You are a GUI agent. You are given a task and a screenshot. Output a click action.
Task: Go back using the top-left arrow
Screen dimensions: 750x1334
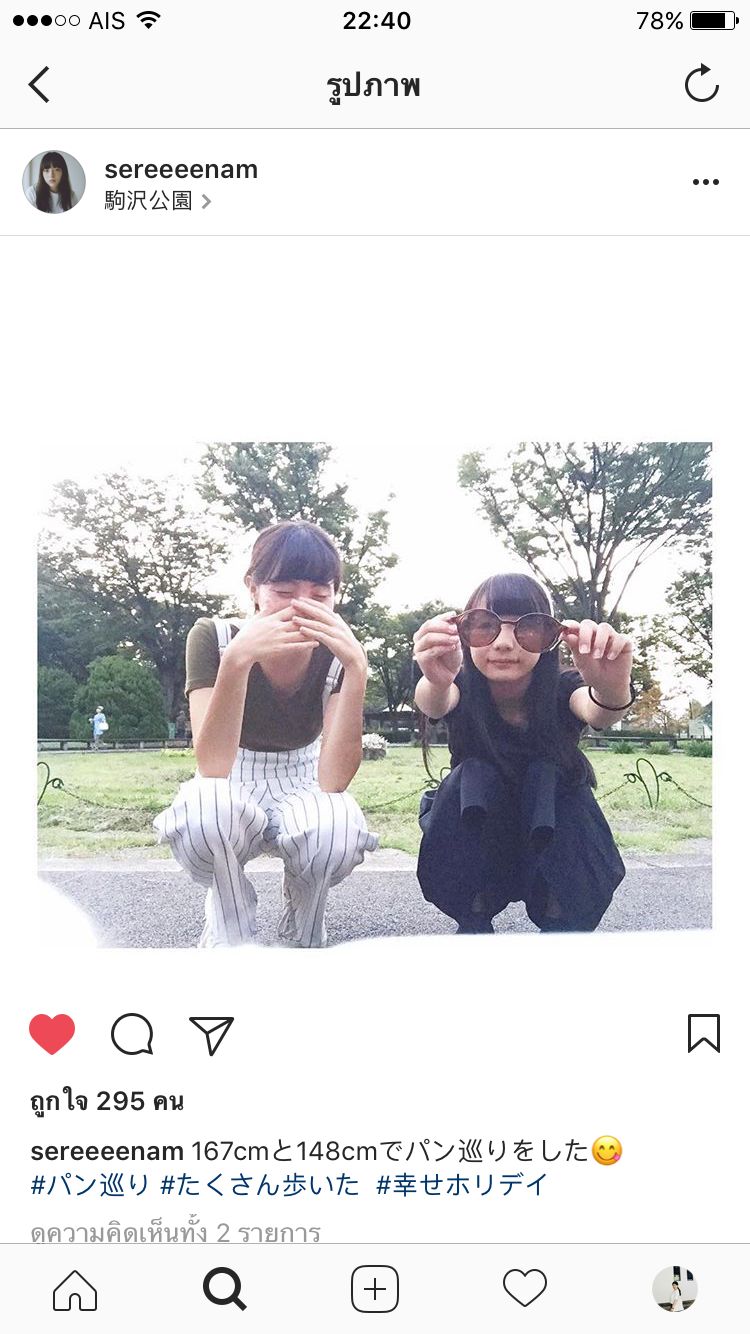pyautogui.click(x=39, y=85)
